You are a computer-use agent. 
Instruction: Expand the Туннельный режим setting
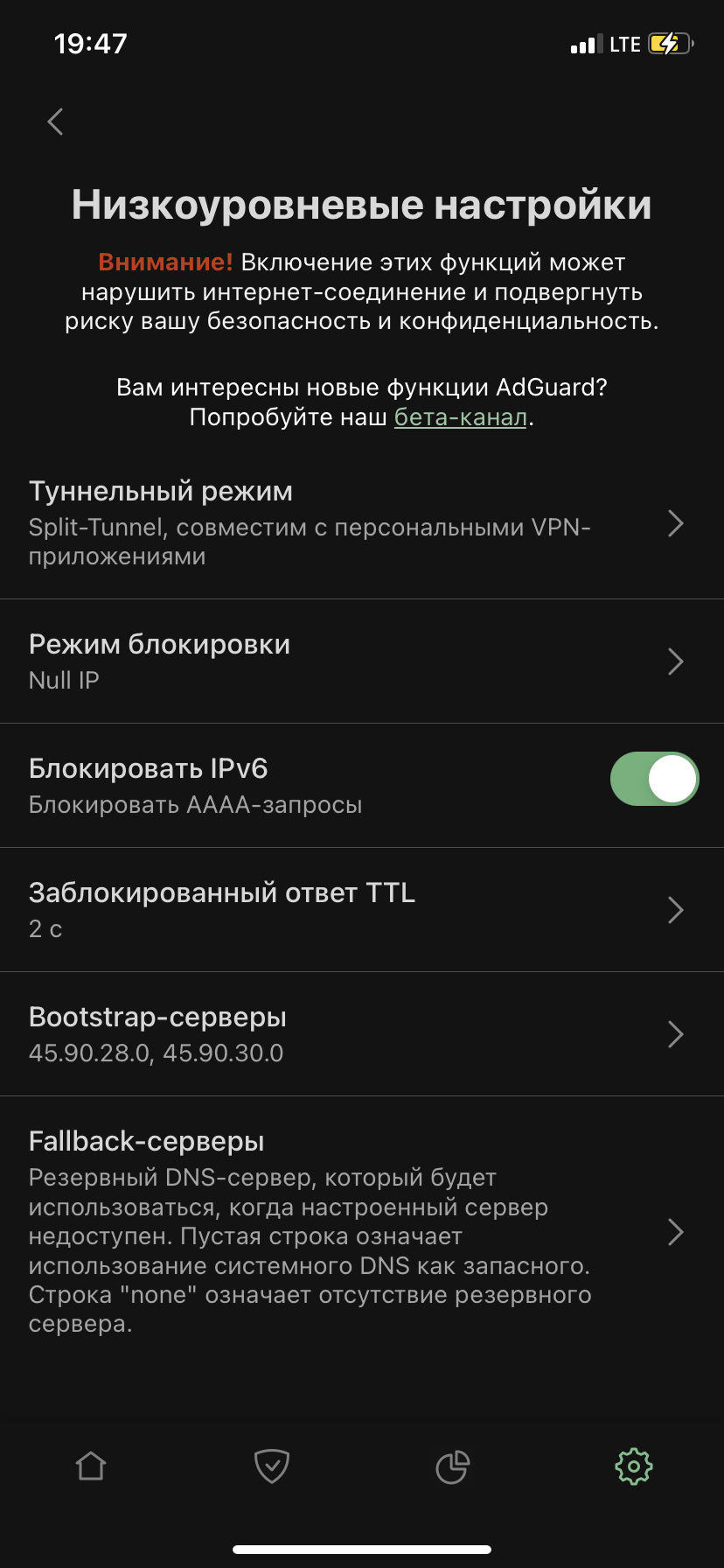click(362, 522)
